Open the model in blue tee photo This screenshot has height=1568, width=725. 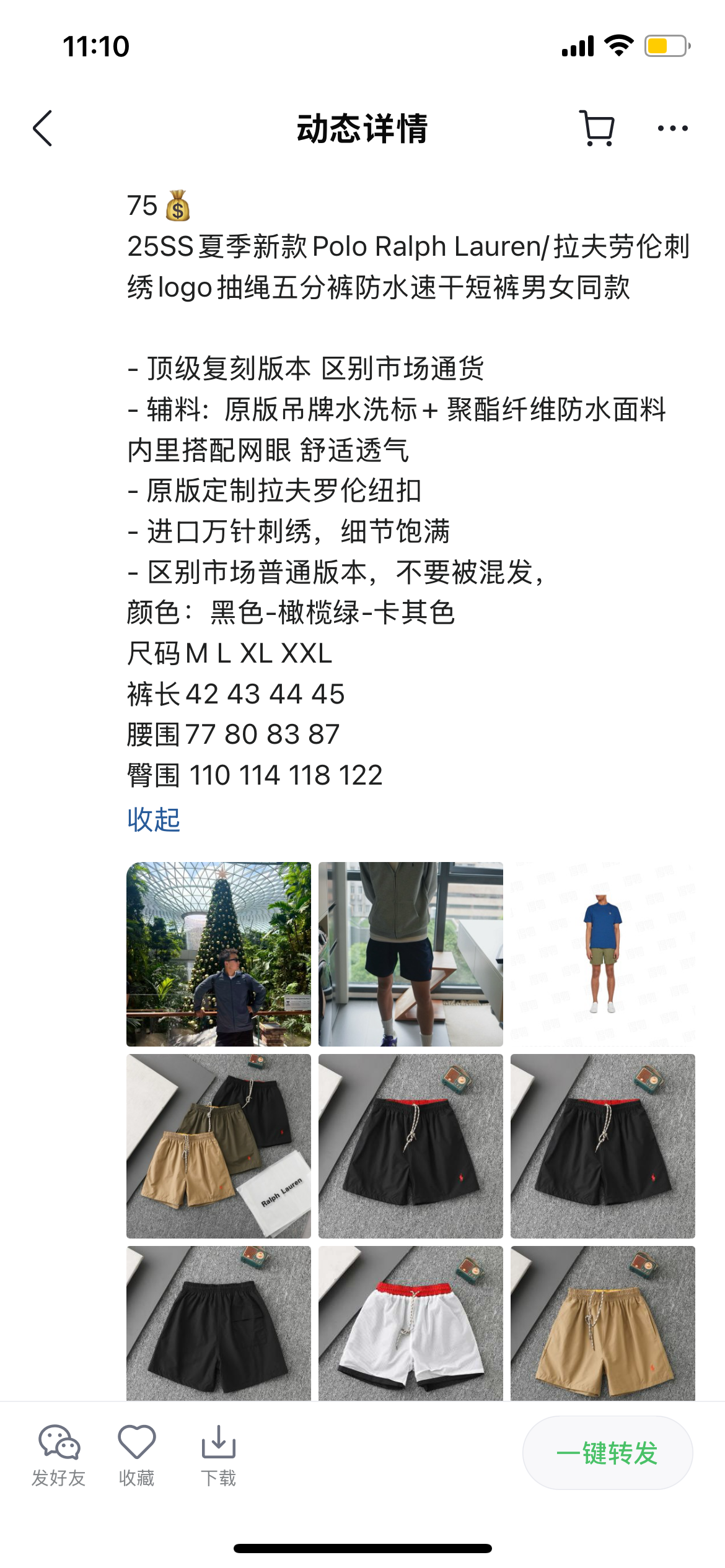(602, 954)
